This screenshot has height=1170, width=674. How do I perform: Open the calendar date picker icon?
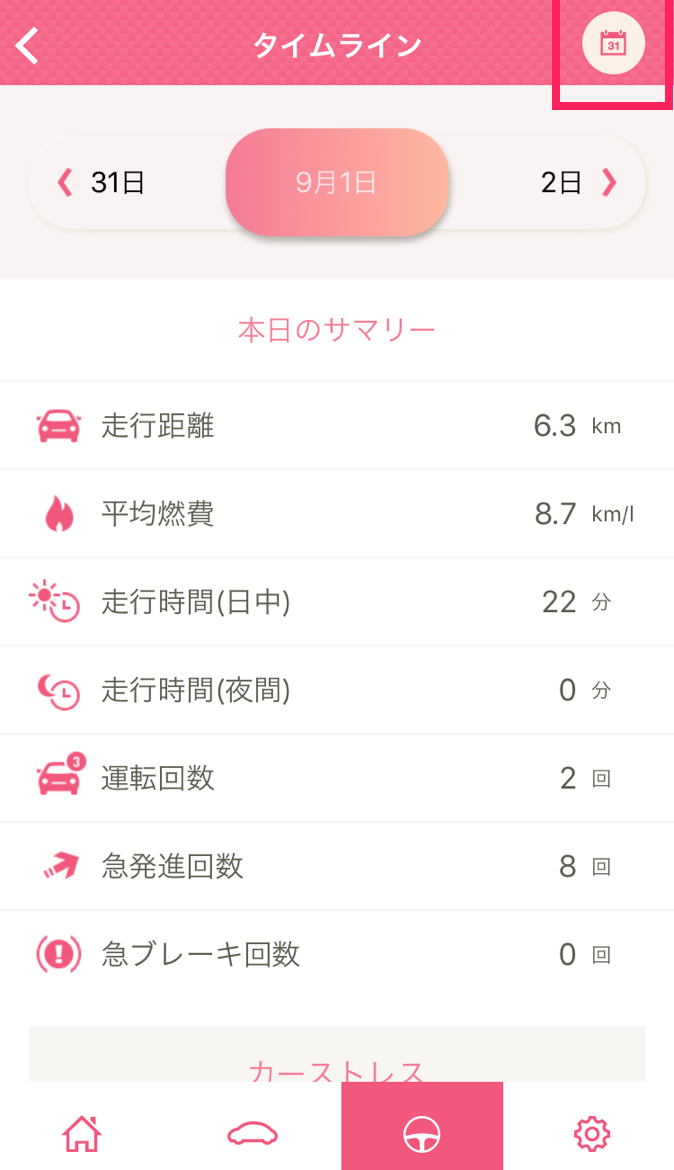click(613, 43)
